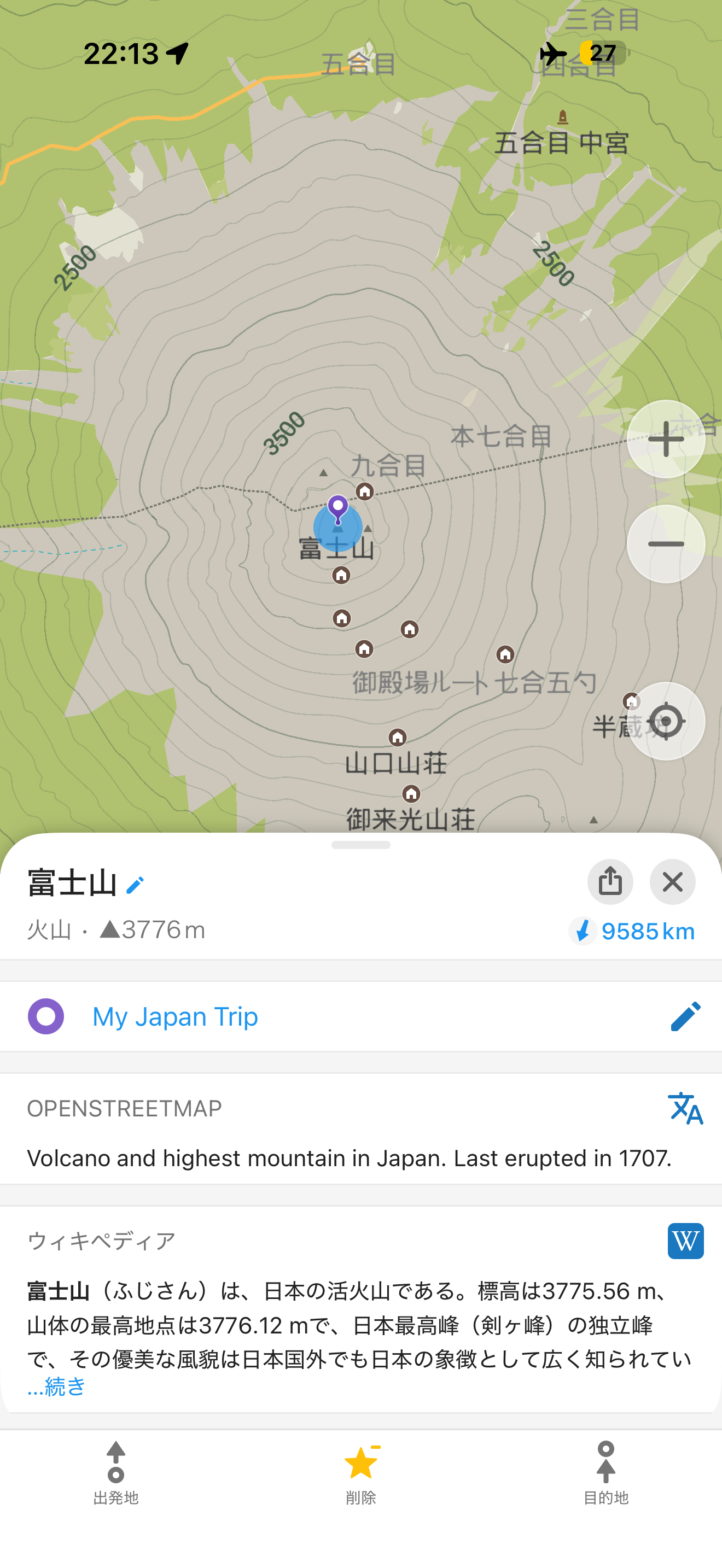Set 富士山 as 目的地 destination
The height and width of the screenshot is (1568, 722).
605,1473
